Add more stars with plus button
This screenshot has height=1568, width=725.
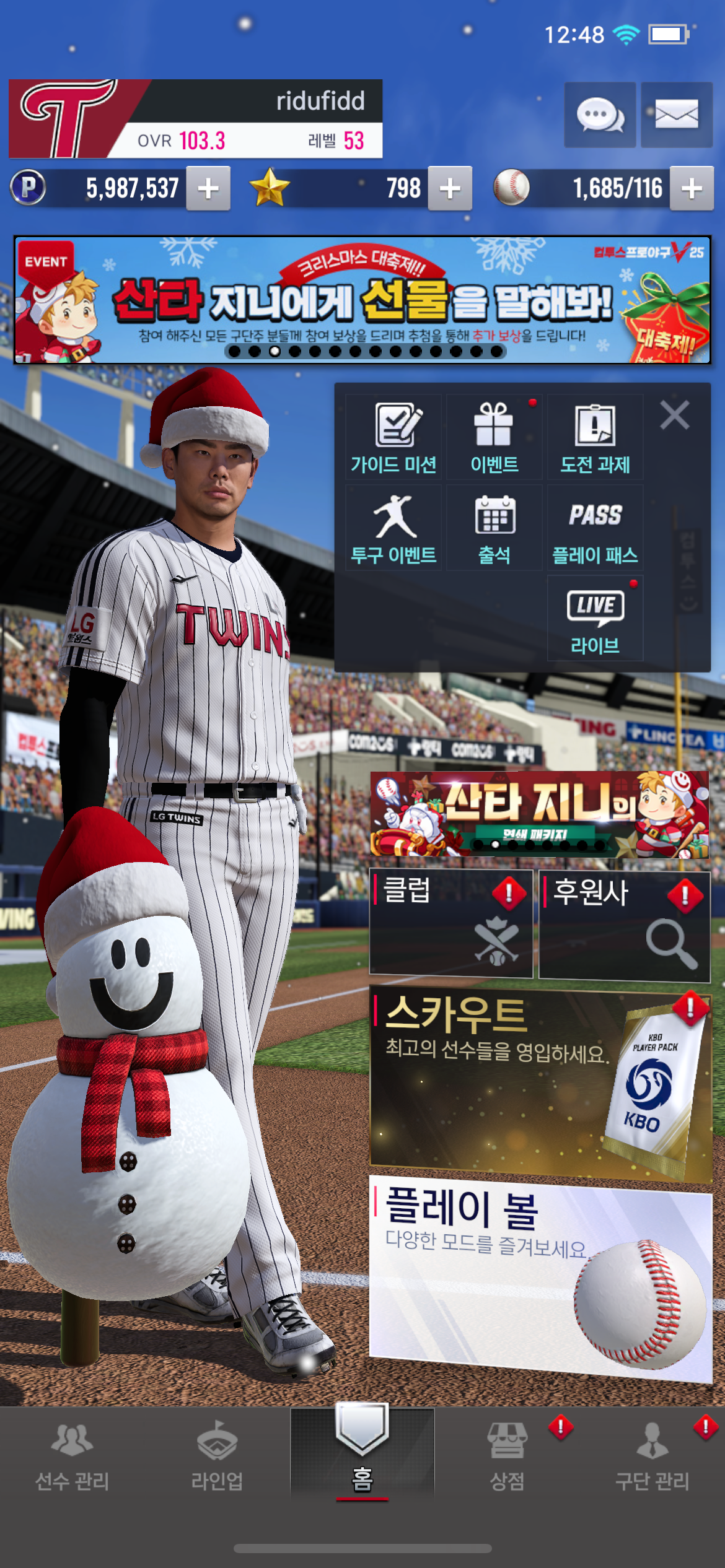click(450, 188)
